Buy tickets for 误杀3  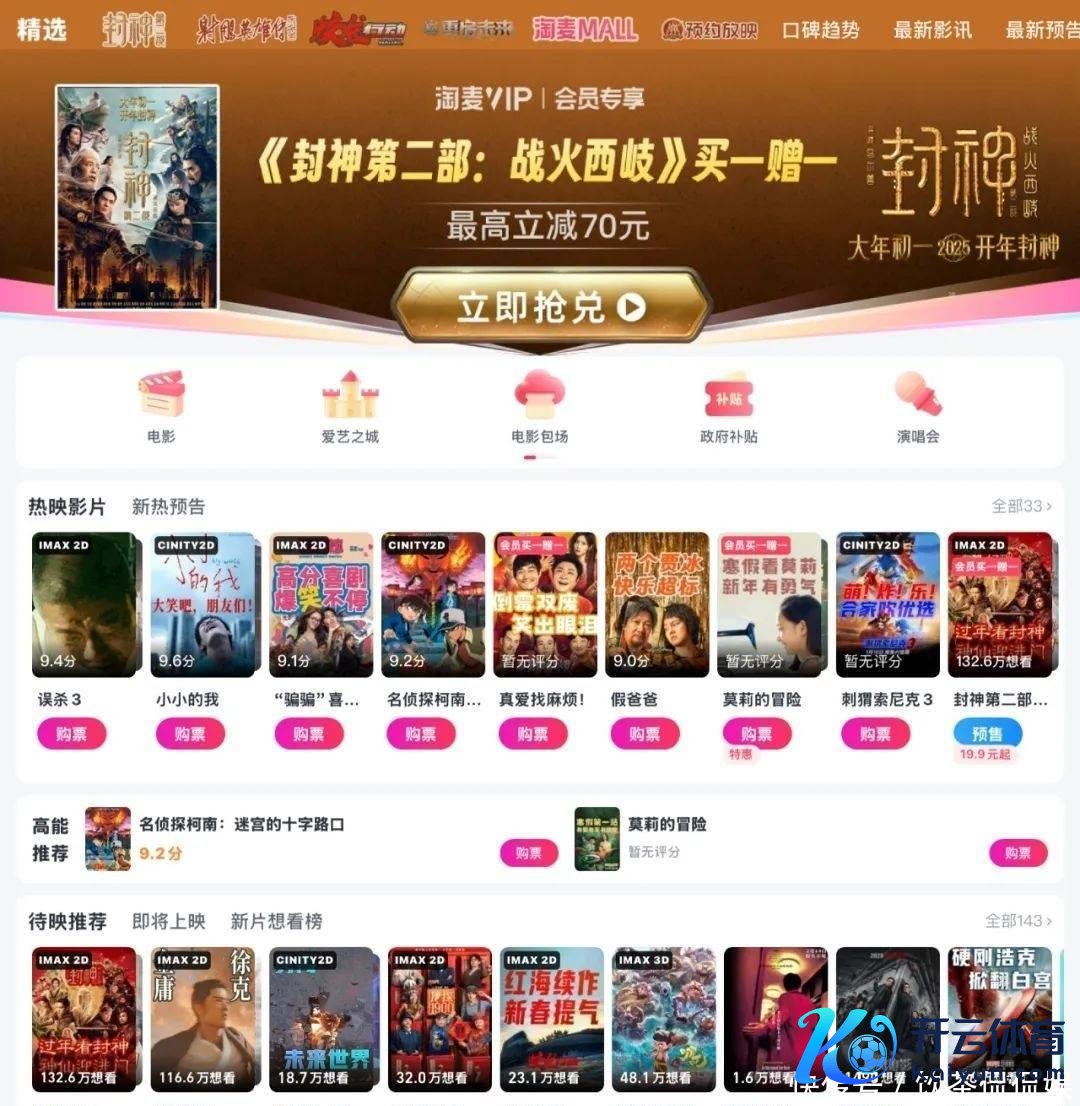(x=71, y=734)
